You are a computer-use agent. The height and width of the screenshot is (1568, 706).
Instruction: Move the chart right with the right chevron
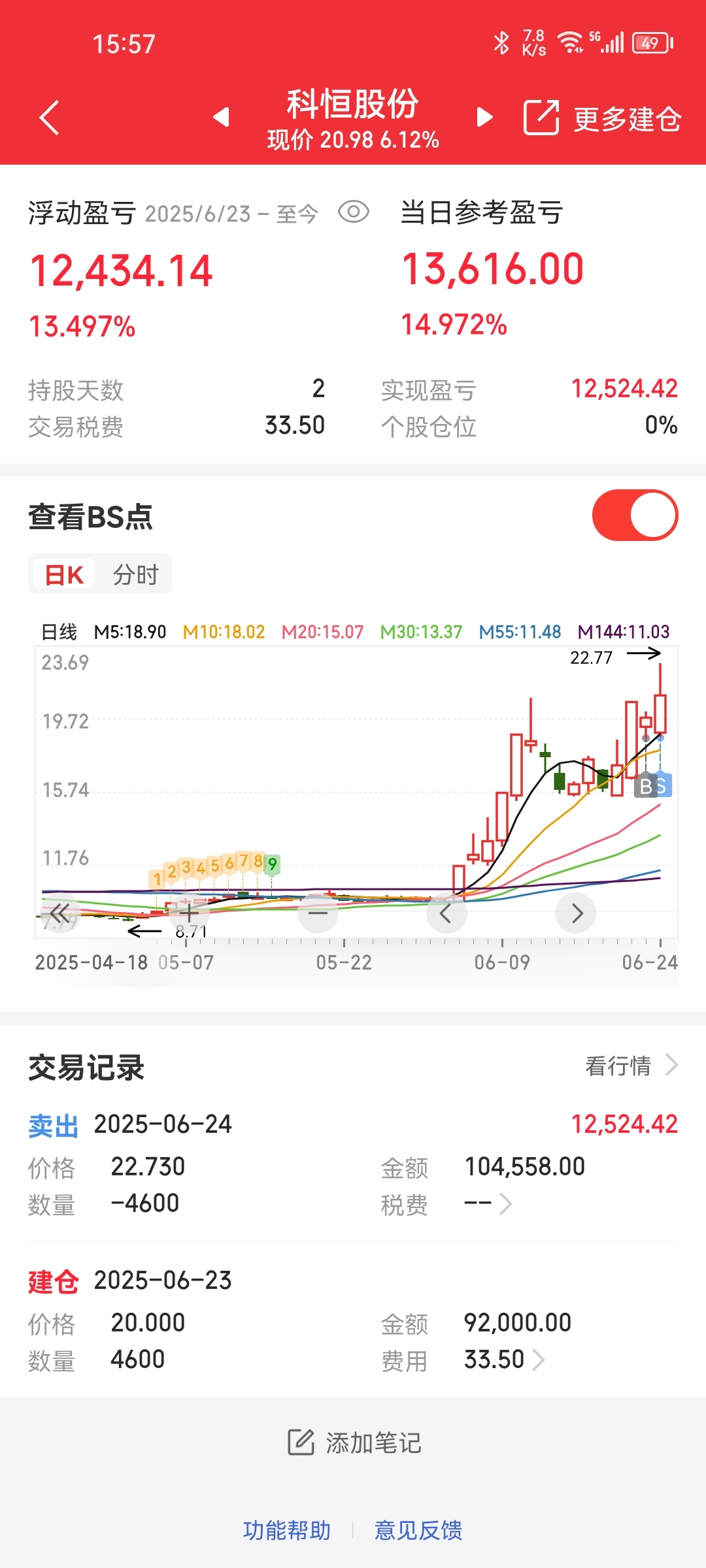575,913
